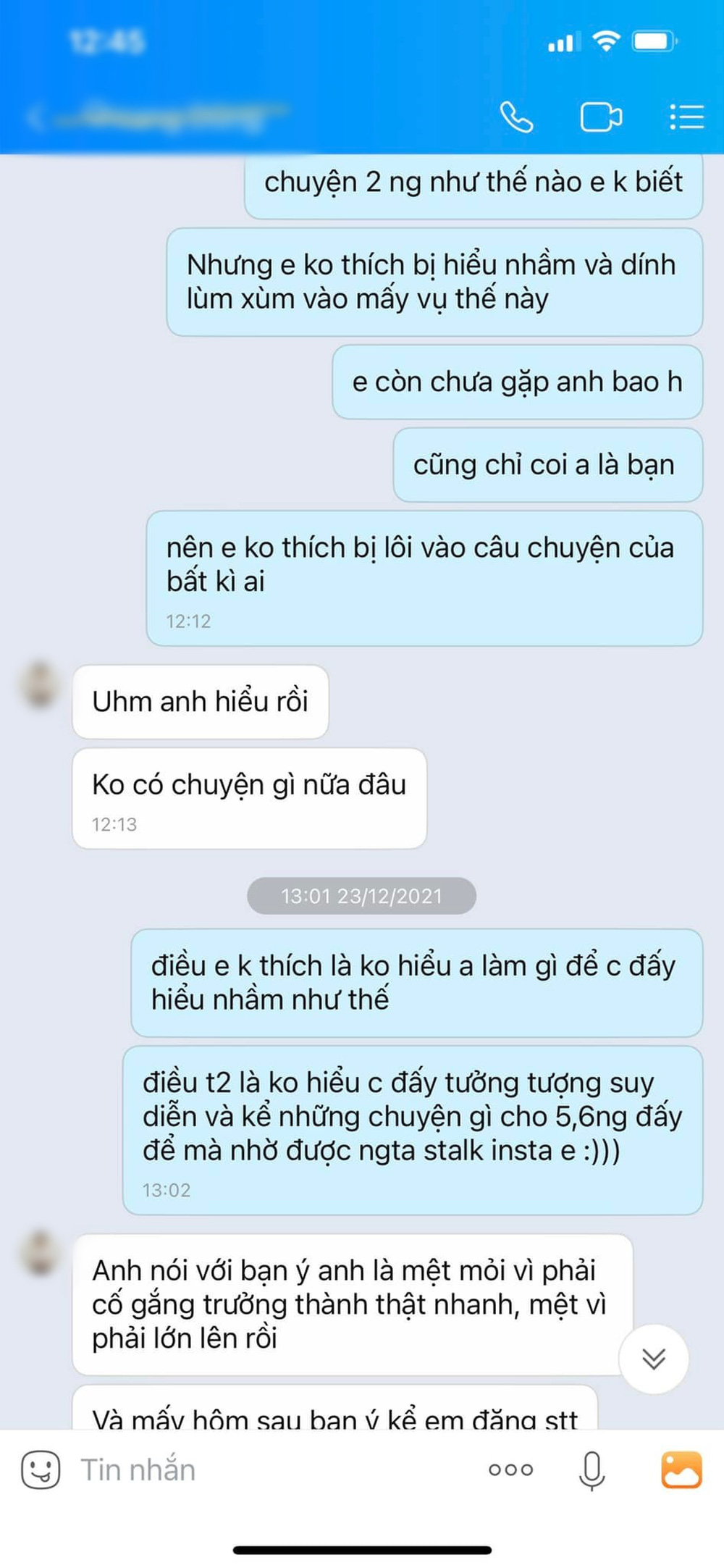Start a video call

click(x=601, y=117)
